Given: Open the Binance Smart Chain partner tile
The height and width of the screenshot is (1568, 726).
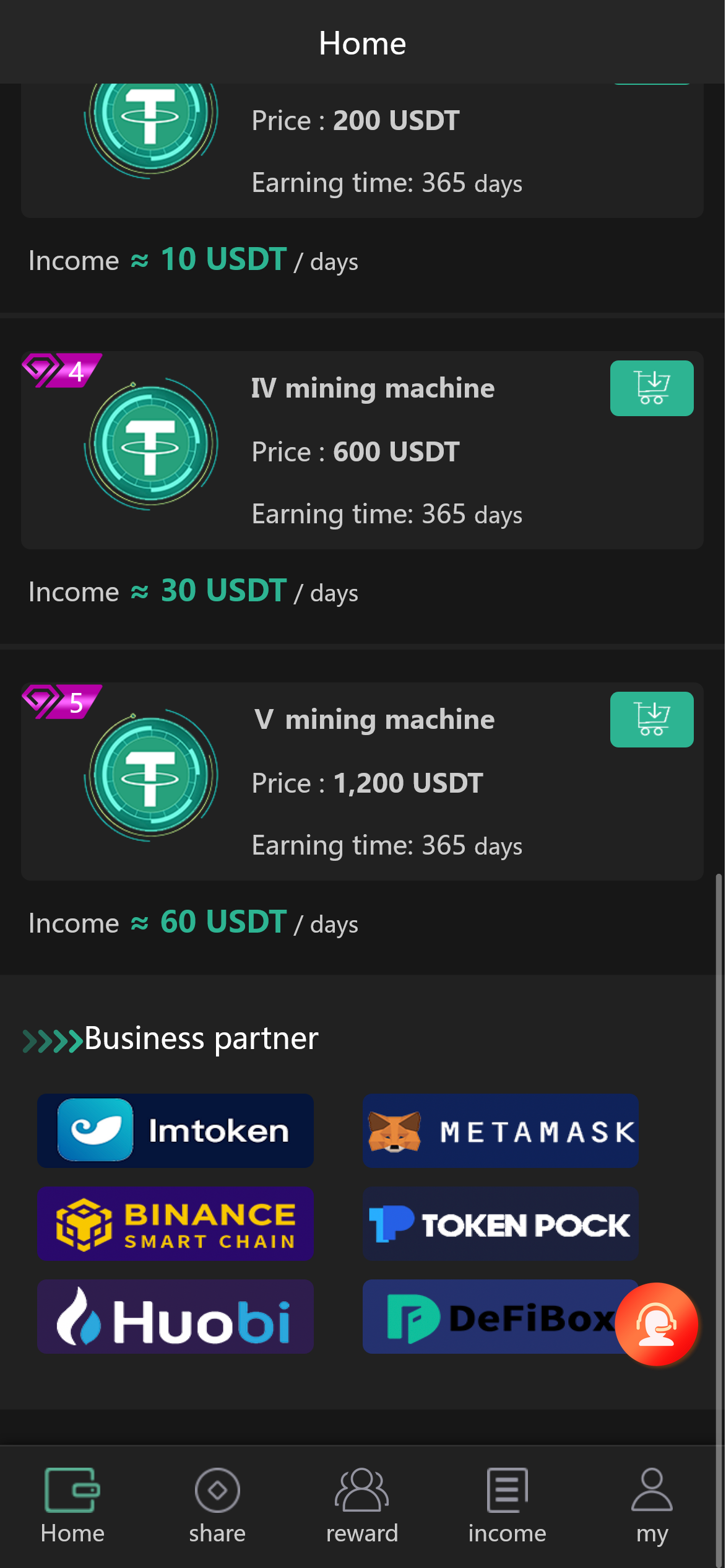Looking at the screenshot, I should point(175,1224).
